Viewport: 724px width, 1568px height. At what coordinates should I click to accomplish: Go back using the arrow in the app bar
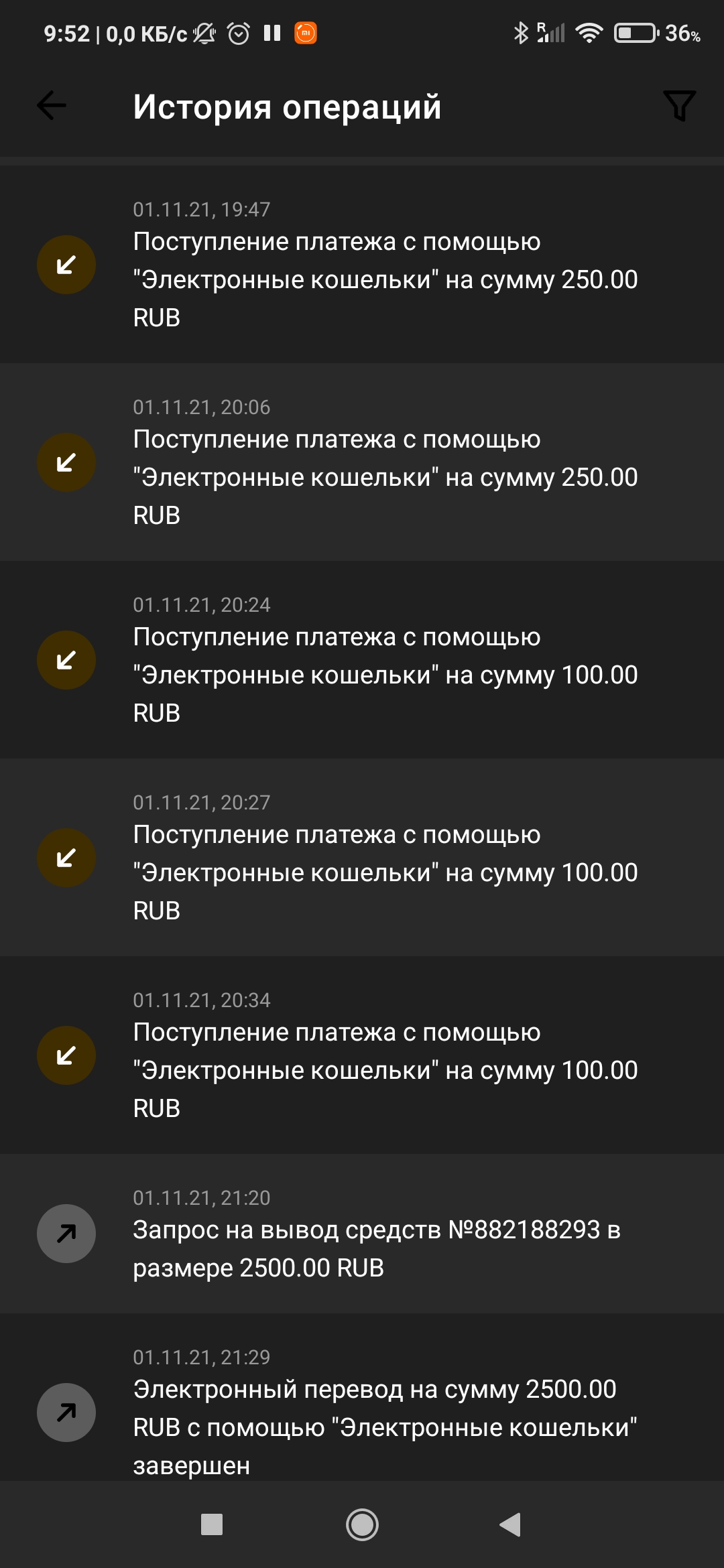(51, 106)
